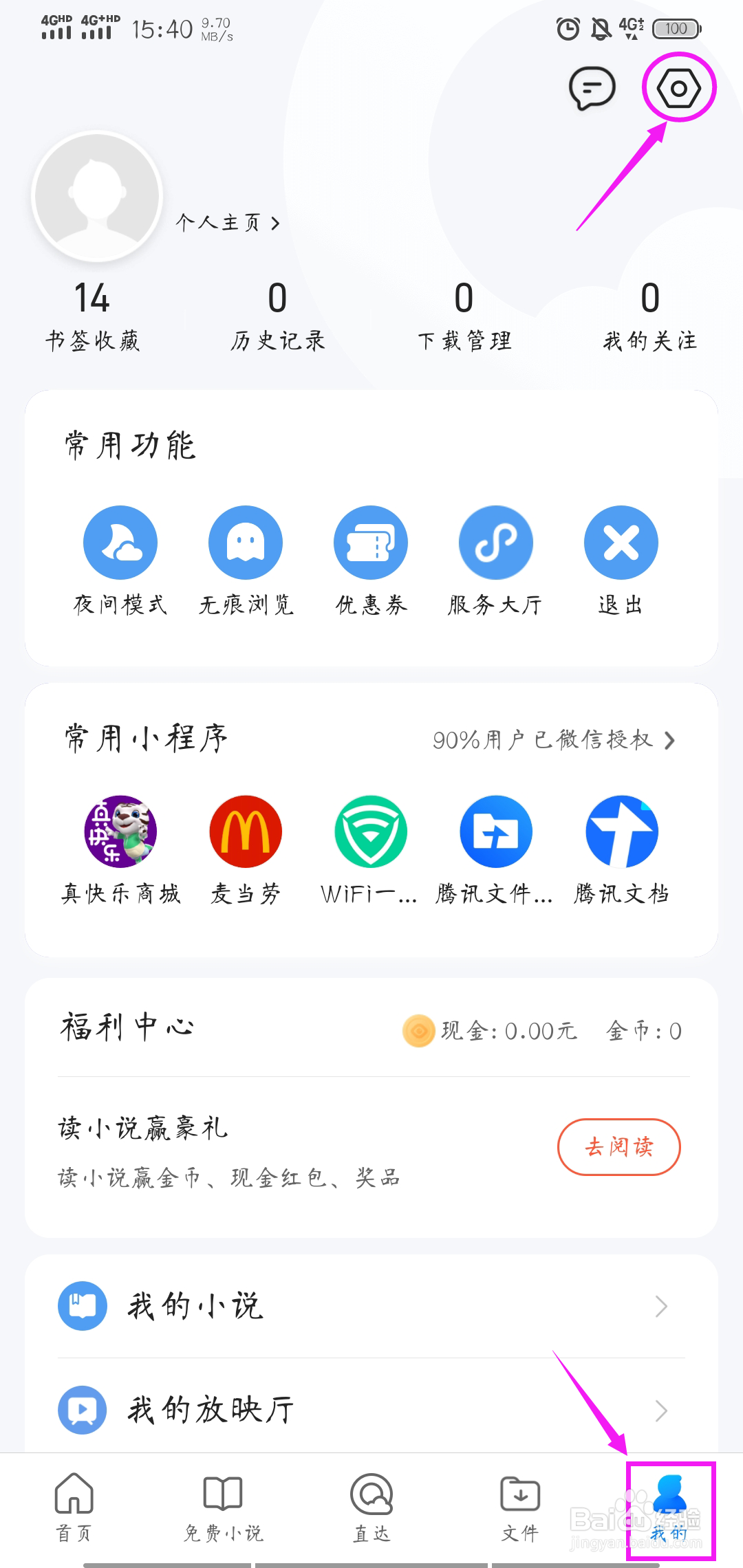Open 优惠券 coupons

(x=371, y=543)
